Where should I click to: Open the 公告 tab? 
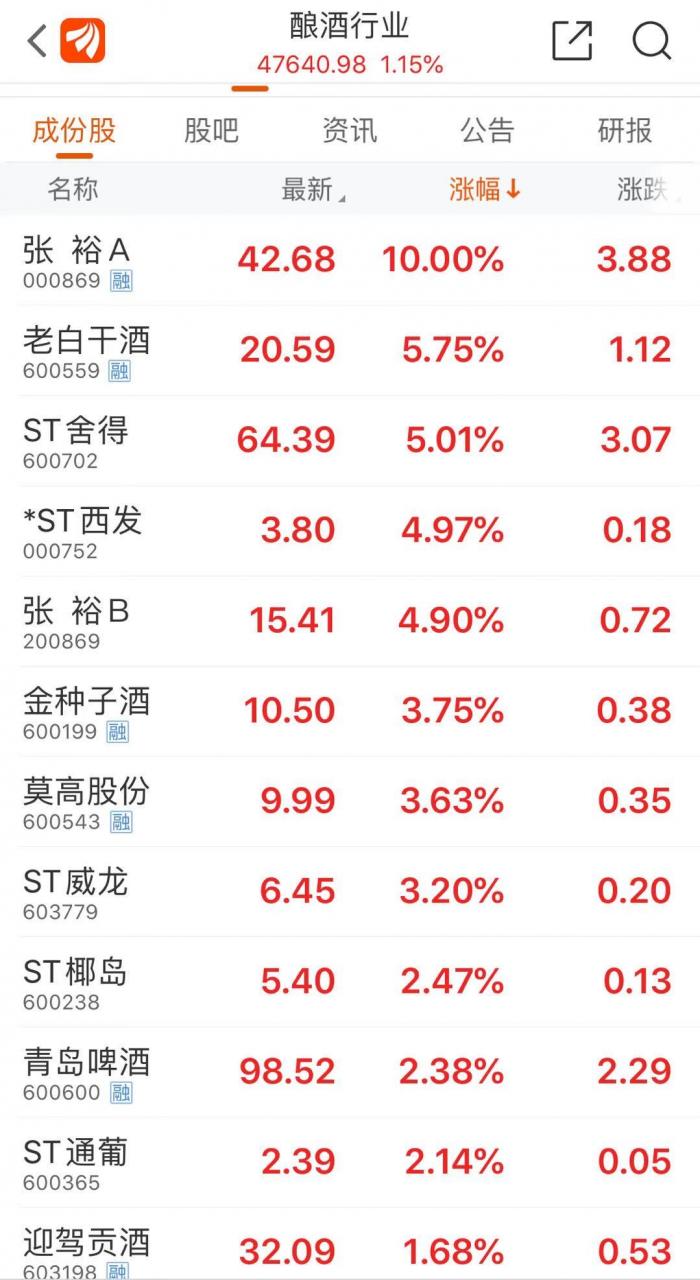point(487,131)
